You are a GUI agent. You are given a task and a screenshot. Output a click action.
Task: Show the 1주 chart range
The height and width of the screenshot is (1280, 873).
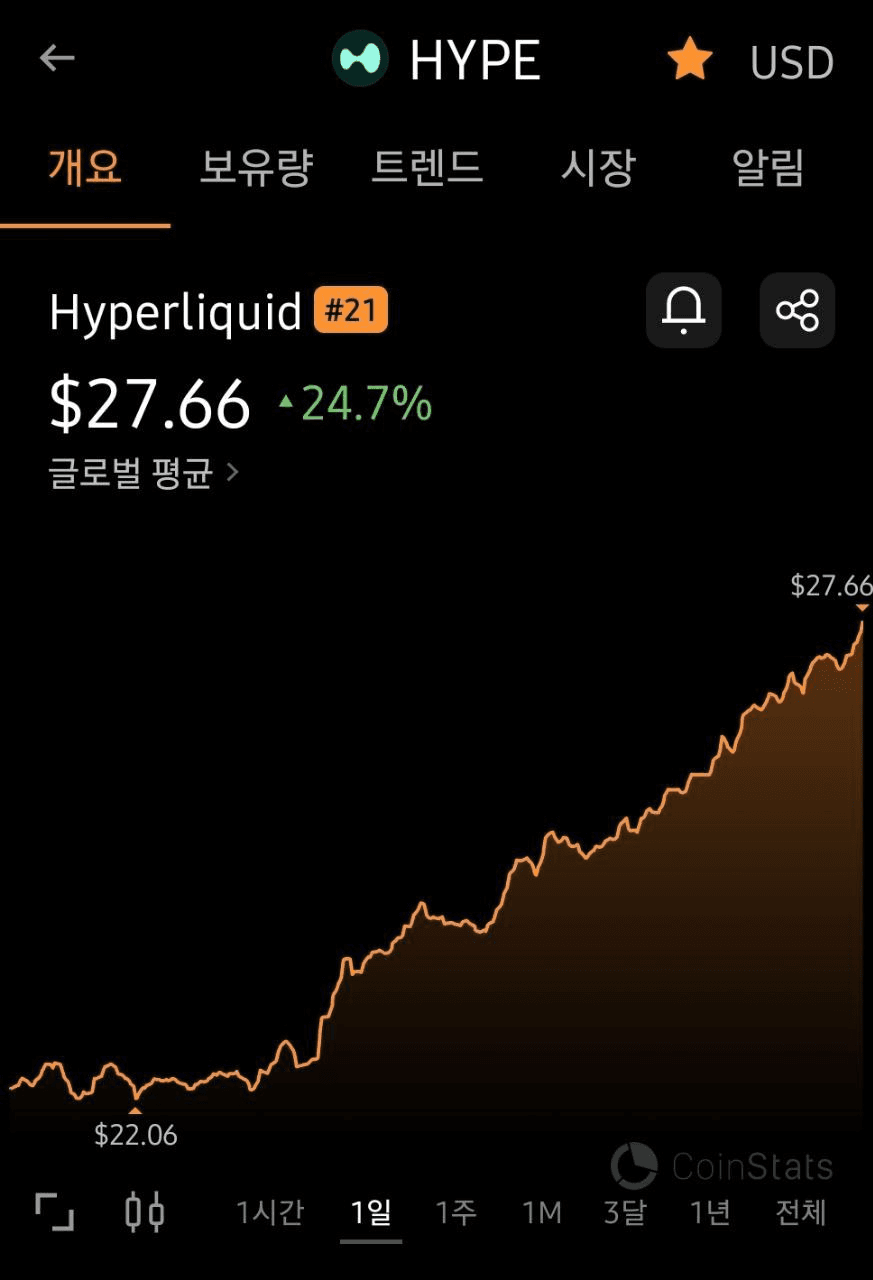click(x=456, y=1213)
